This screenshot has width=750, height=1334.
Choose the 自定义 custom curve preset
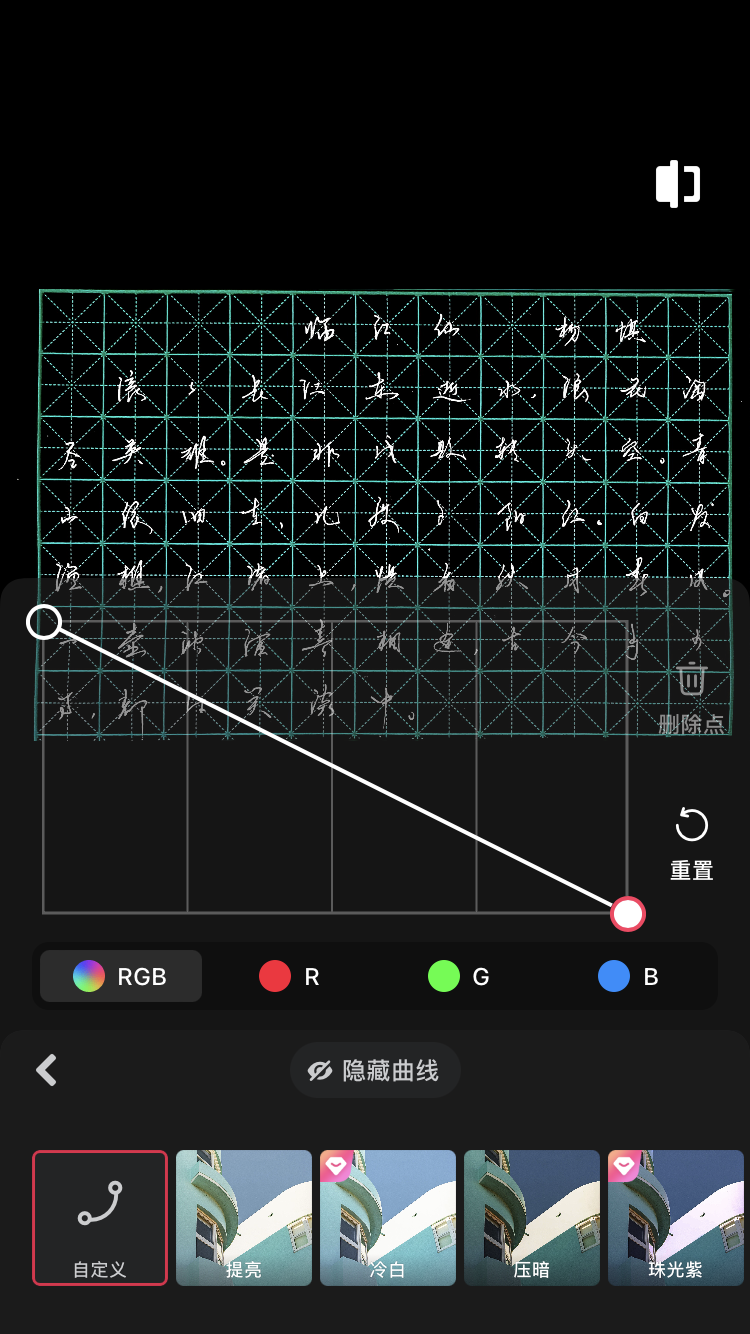pyautogui.click(x=100, y=1217)
